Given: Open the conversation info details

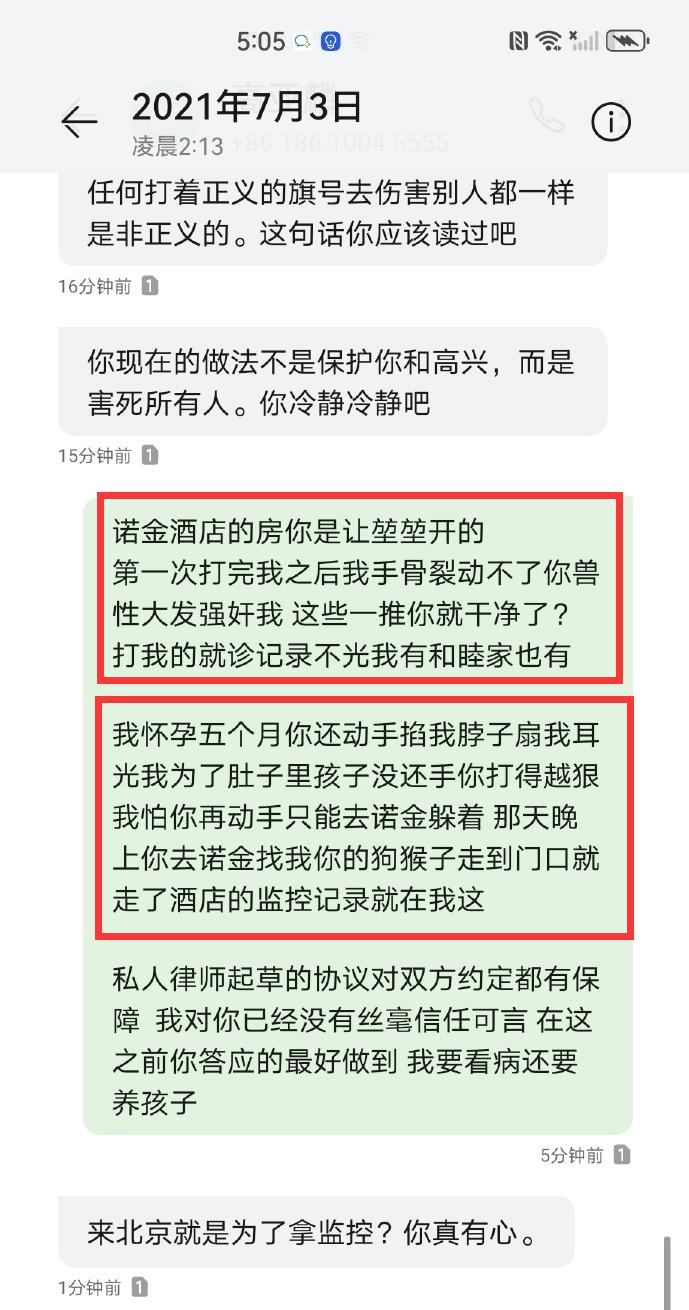Looking at the screenshot, I should tap(611, 122).
